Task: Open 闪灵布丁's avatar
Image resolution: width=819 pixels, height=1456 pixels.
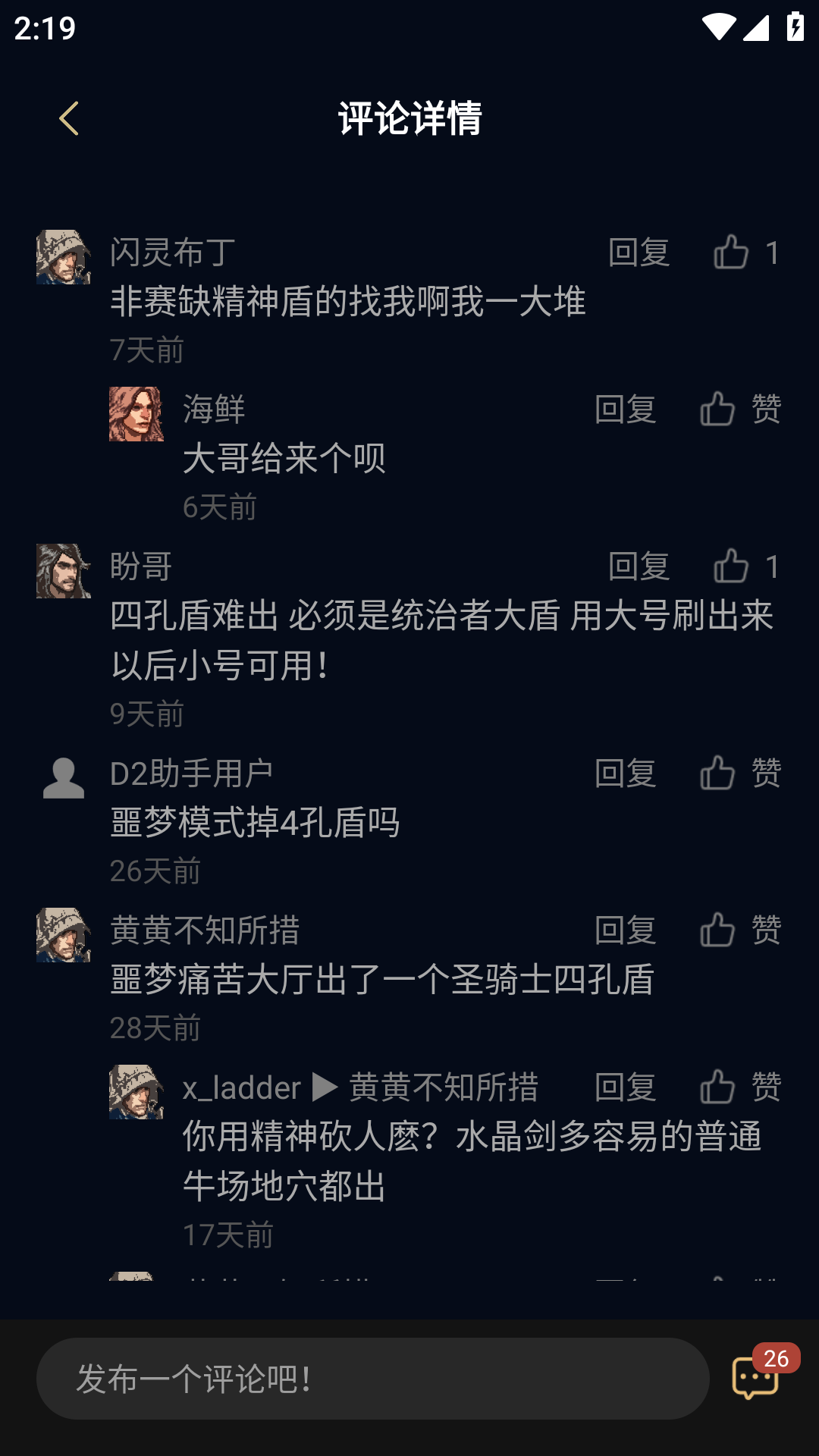Action: 64,258
